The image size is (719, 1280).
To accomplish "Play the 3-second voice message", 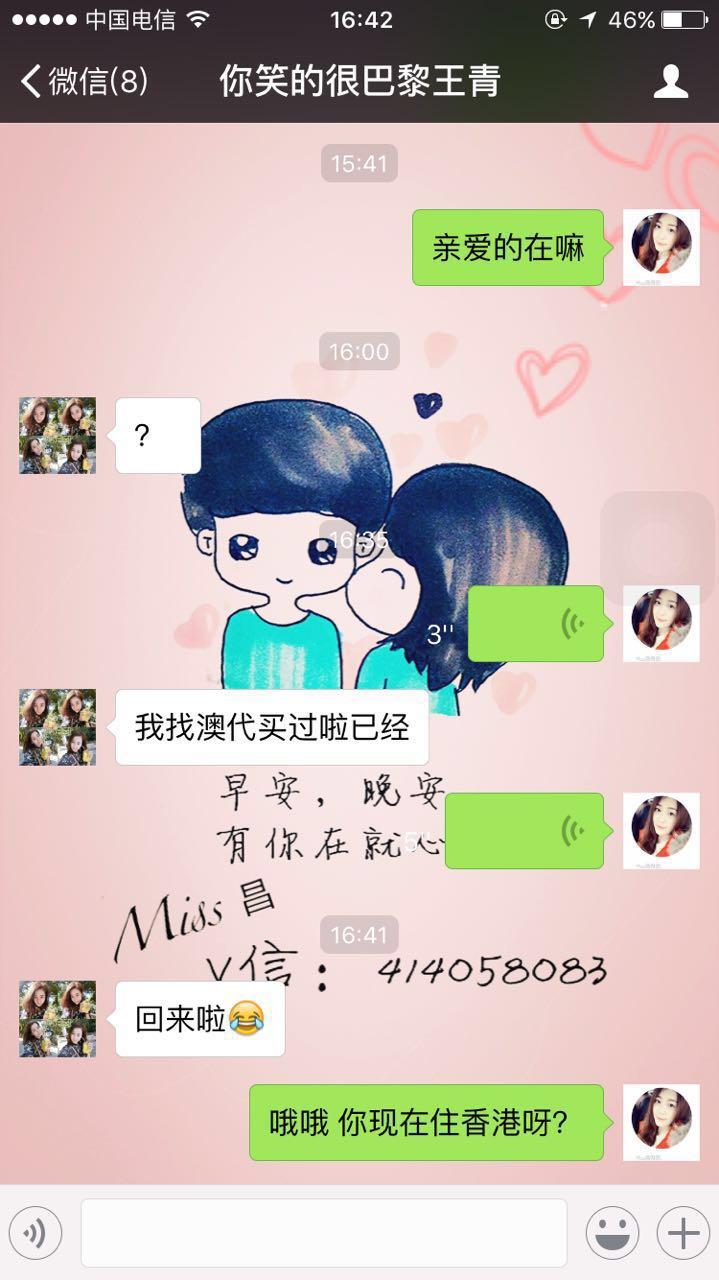I will click(x=536, y=624).
